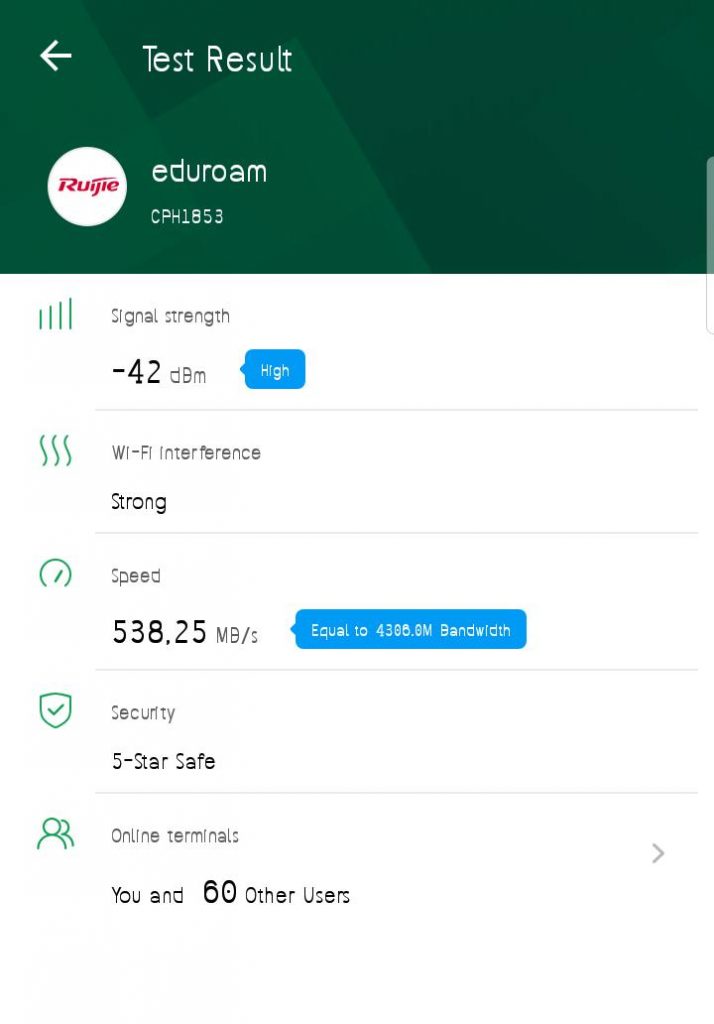Open the Online terminals user list
The width and height of the screenshot is (714, 1024).
657,853
